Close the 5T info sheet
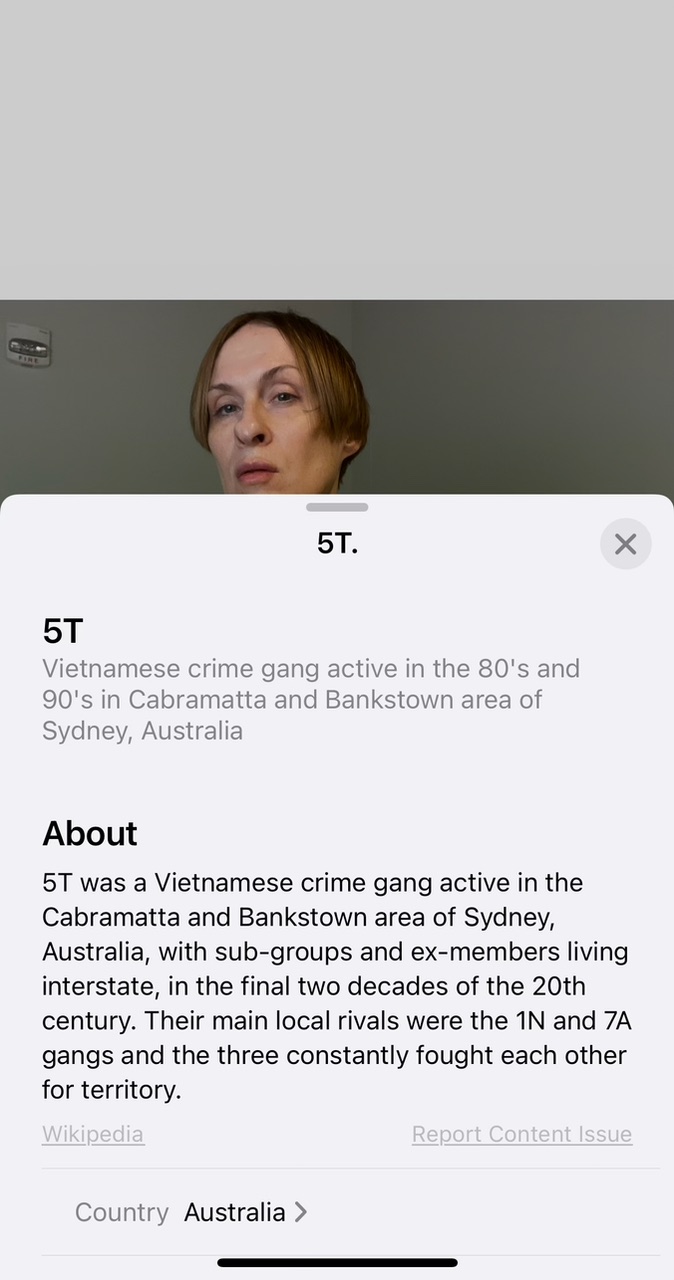 (625, 544)
